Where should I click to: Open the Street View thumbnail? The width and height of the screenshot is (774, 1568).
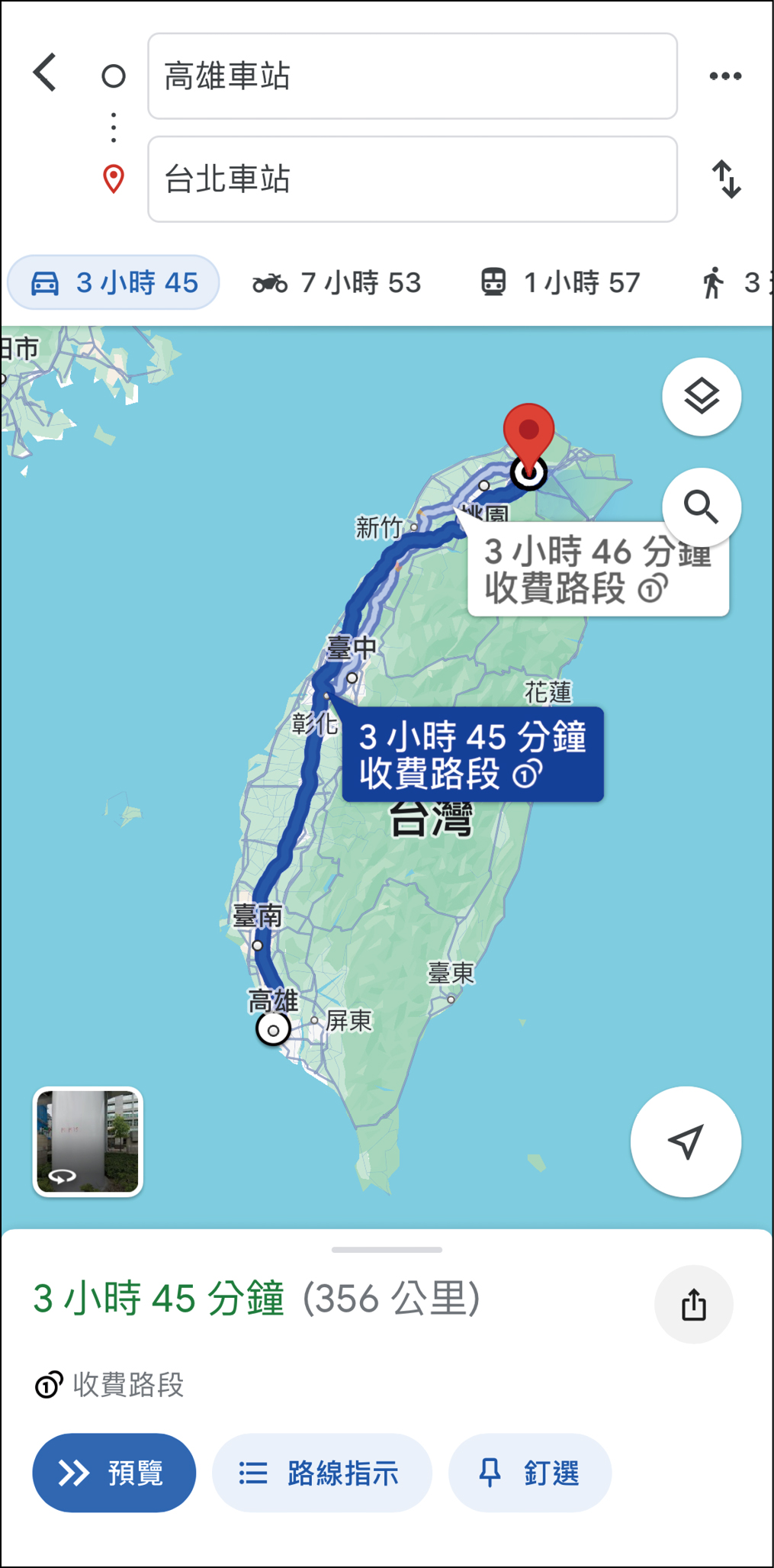[88, 1141]
